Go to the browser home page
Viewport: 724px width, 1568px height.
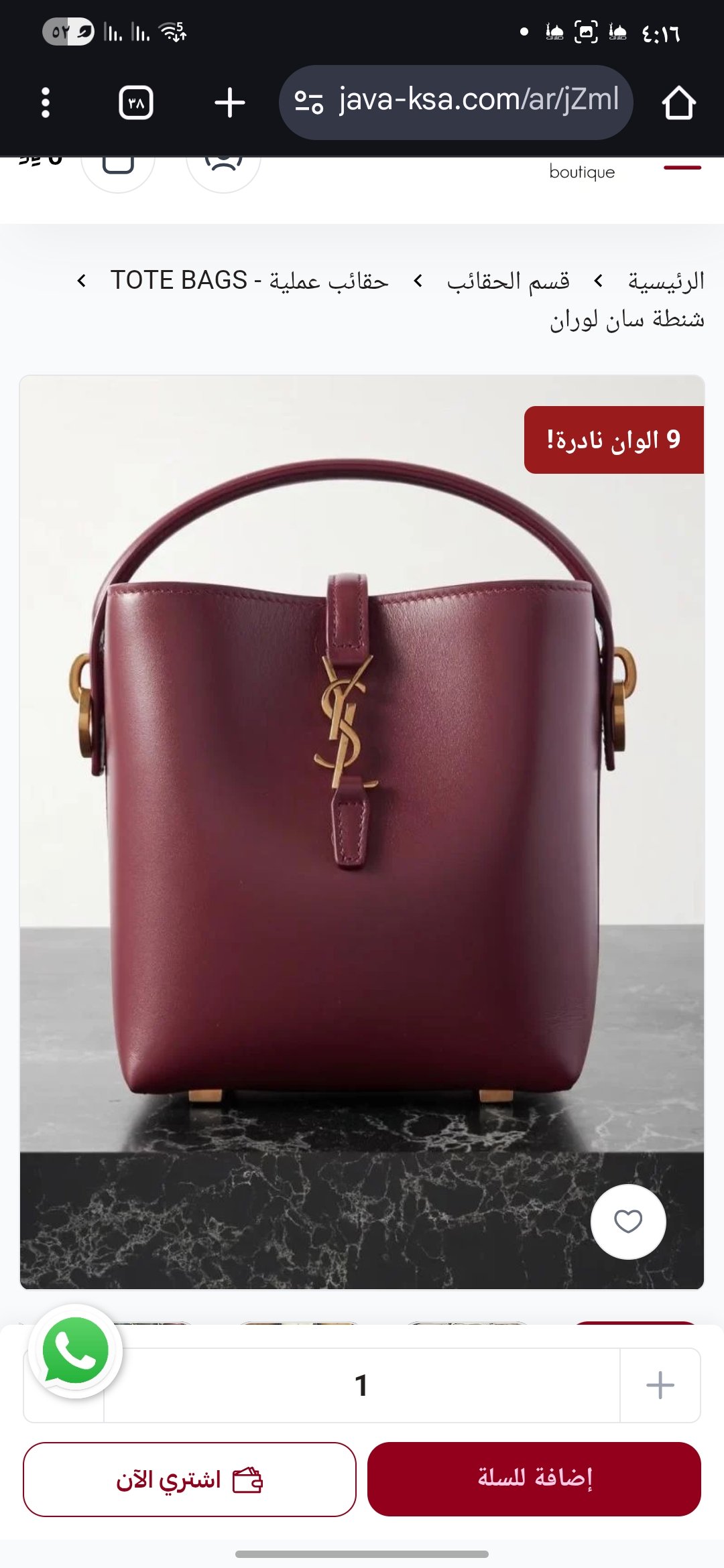coord(678,103)
